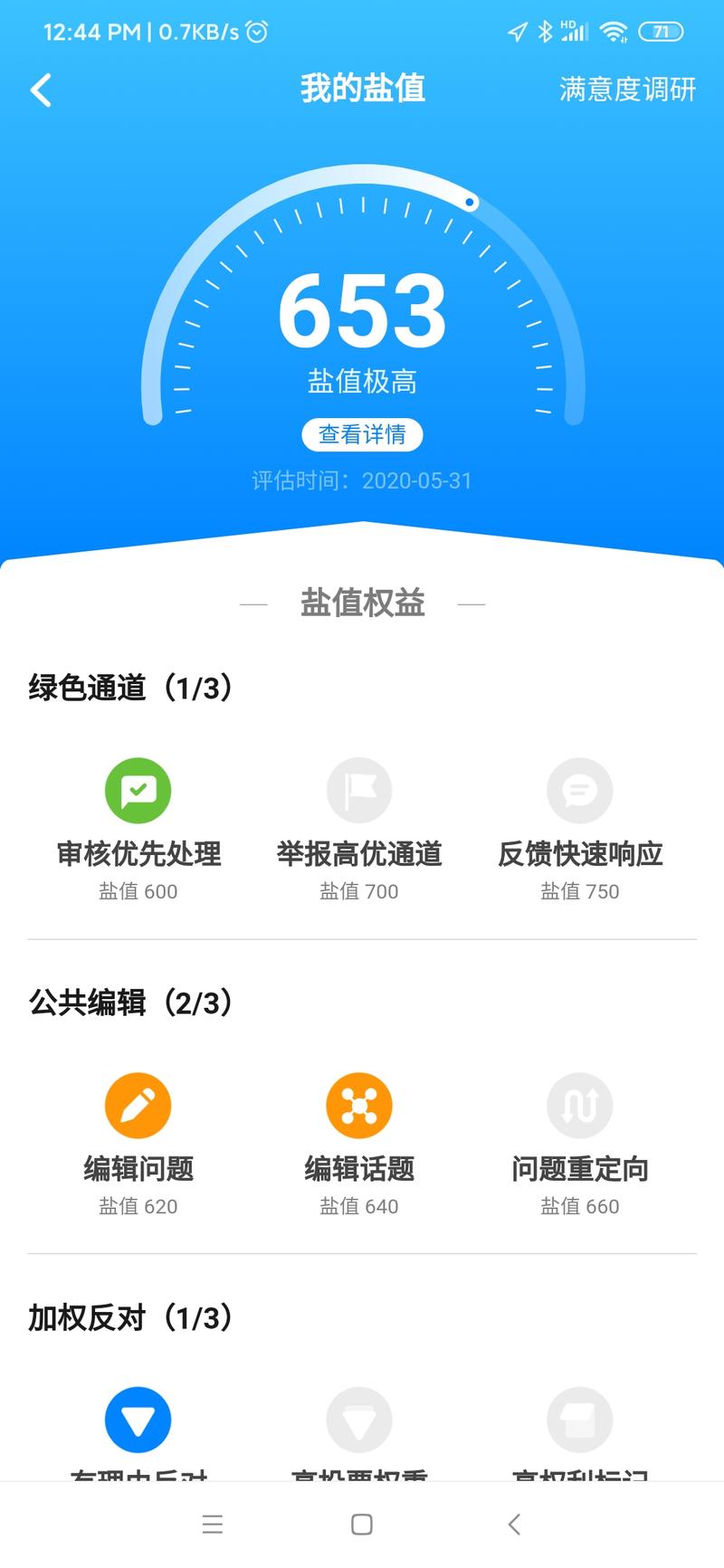The width and height of the screenshot is (724, 1568).
Task: Select the 审核优先处理 green check icon
Action: 138,790
